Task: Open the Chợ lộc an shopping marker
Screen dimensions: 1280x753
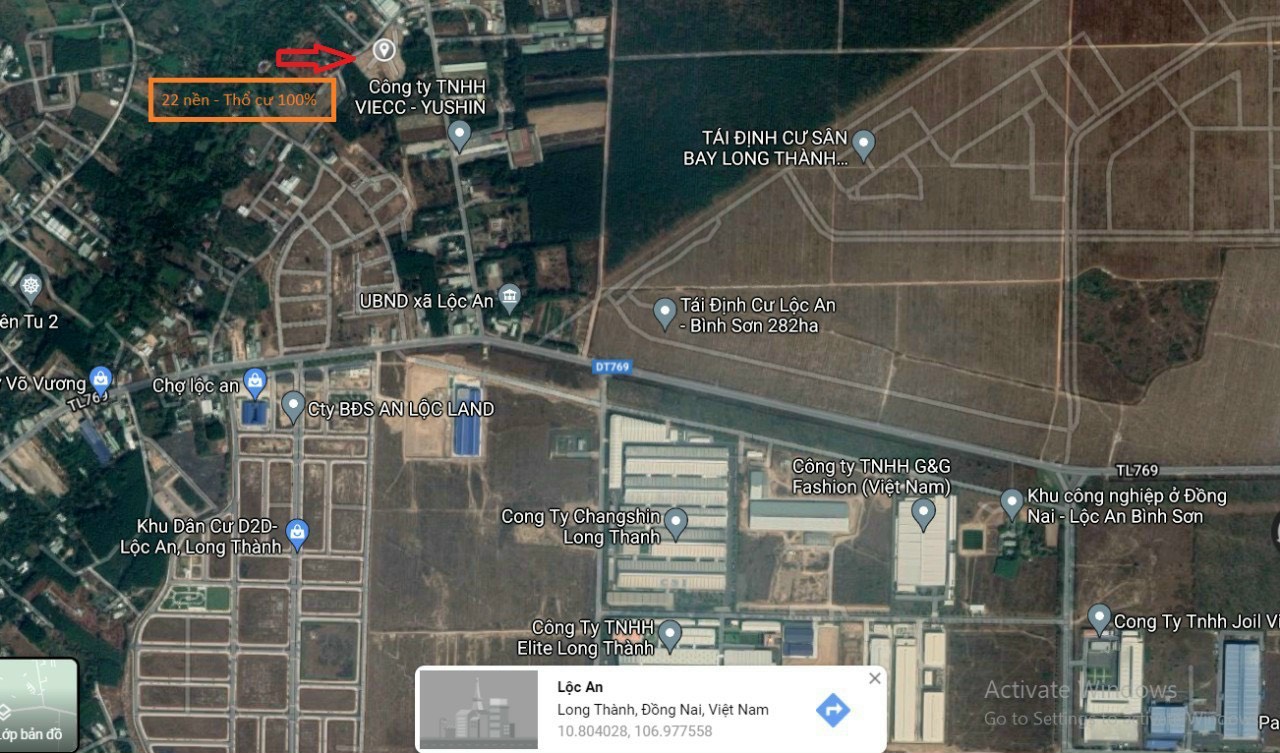Action: (256, 382)
